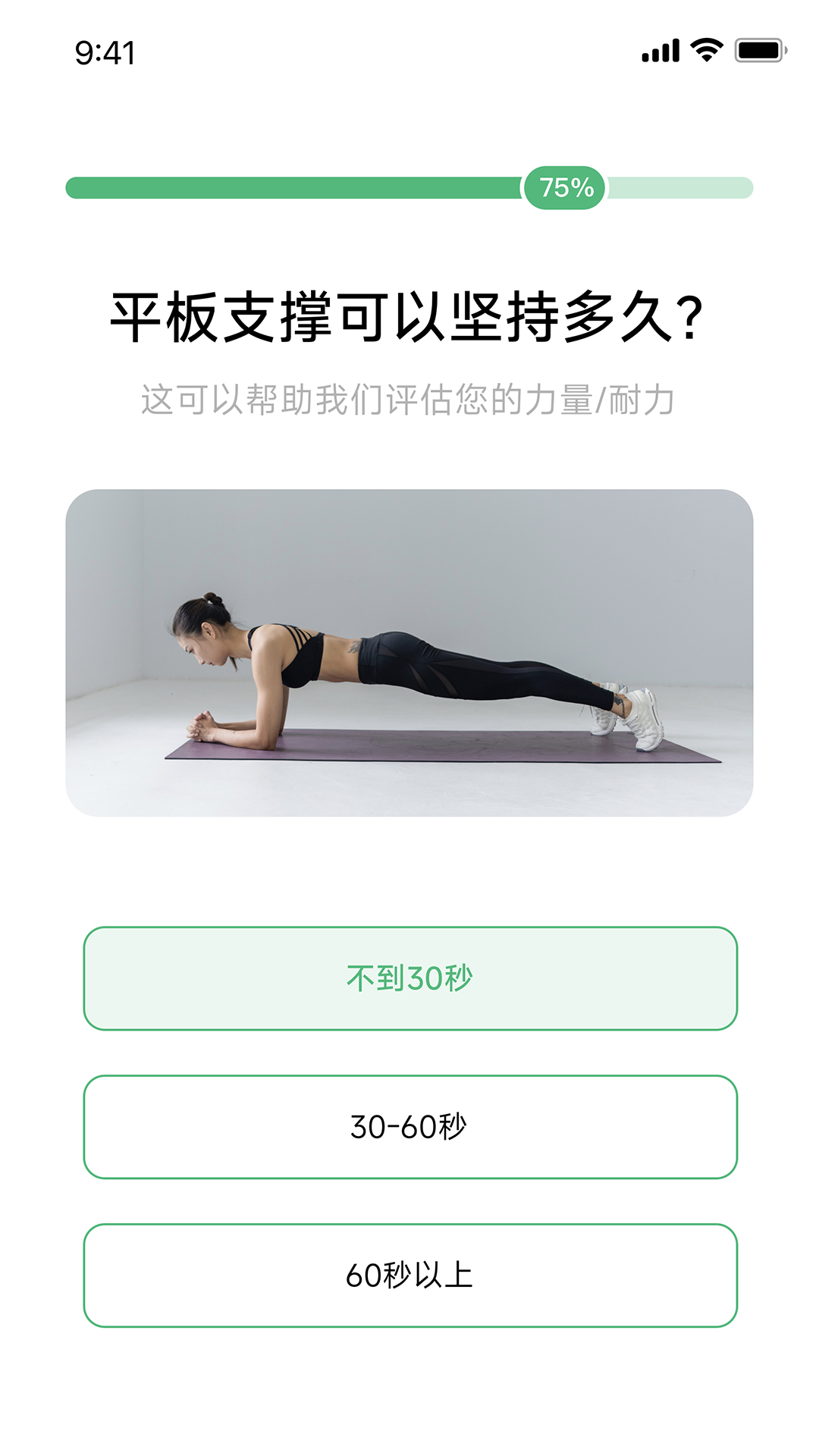Tap the light unfilled progress track
The image size is (819, 1456).
click(x=682, y=186)
